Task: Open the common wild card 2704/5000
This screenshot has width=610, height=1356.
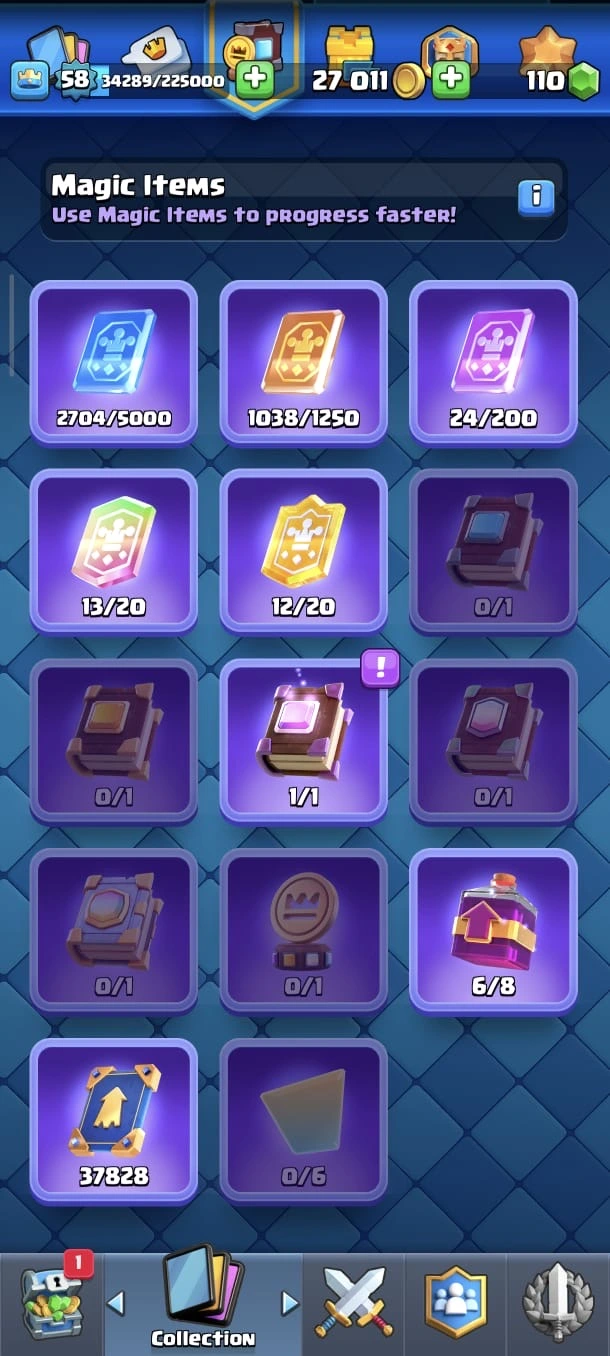Action: point(114,362)
